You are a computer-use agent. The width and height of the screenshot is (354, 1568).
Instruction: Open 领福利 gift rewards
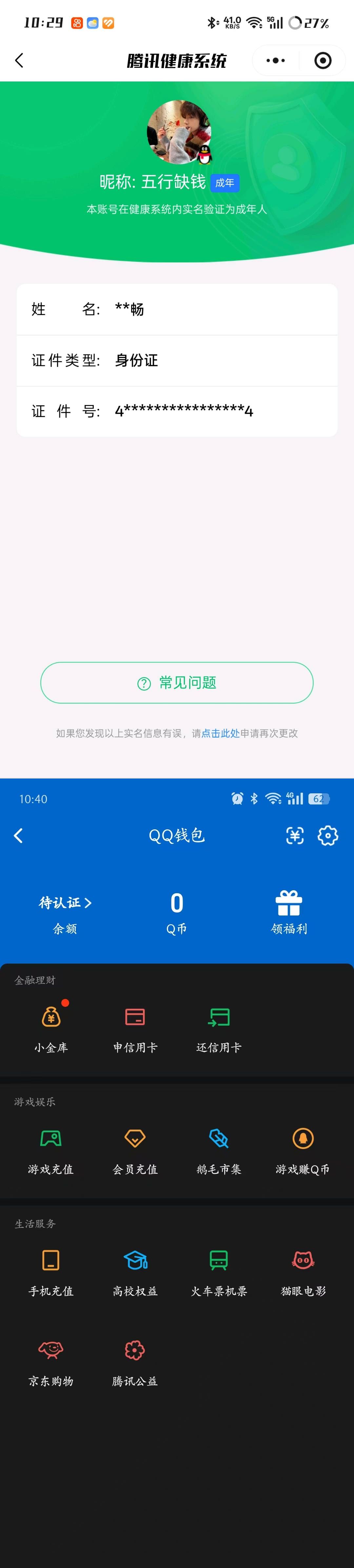(289, 911)
